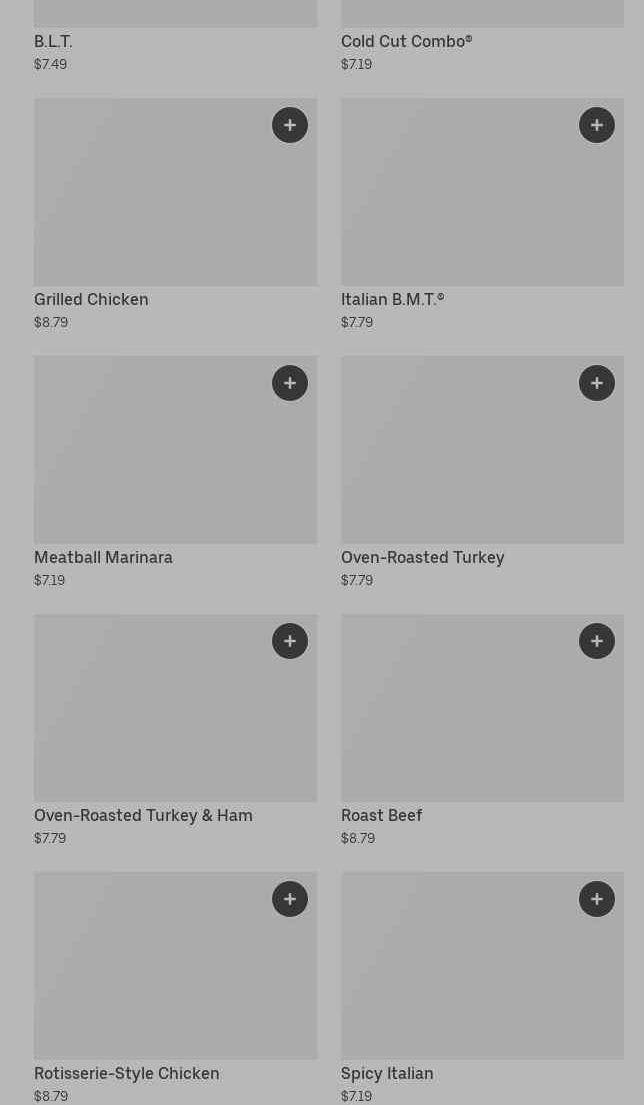Select the Oven-Roasted Turkey item card
This screenshot has width=644, height=1105.
click(x=483, y=473)
